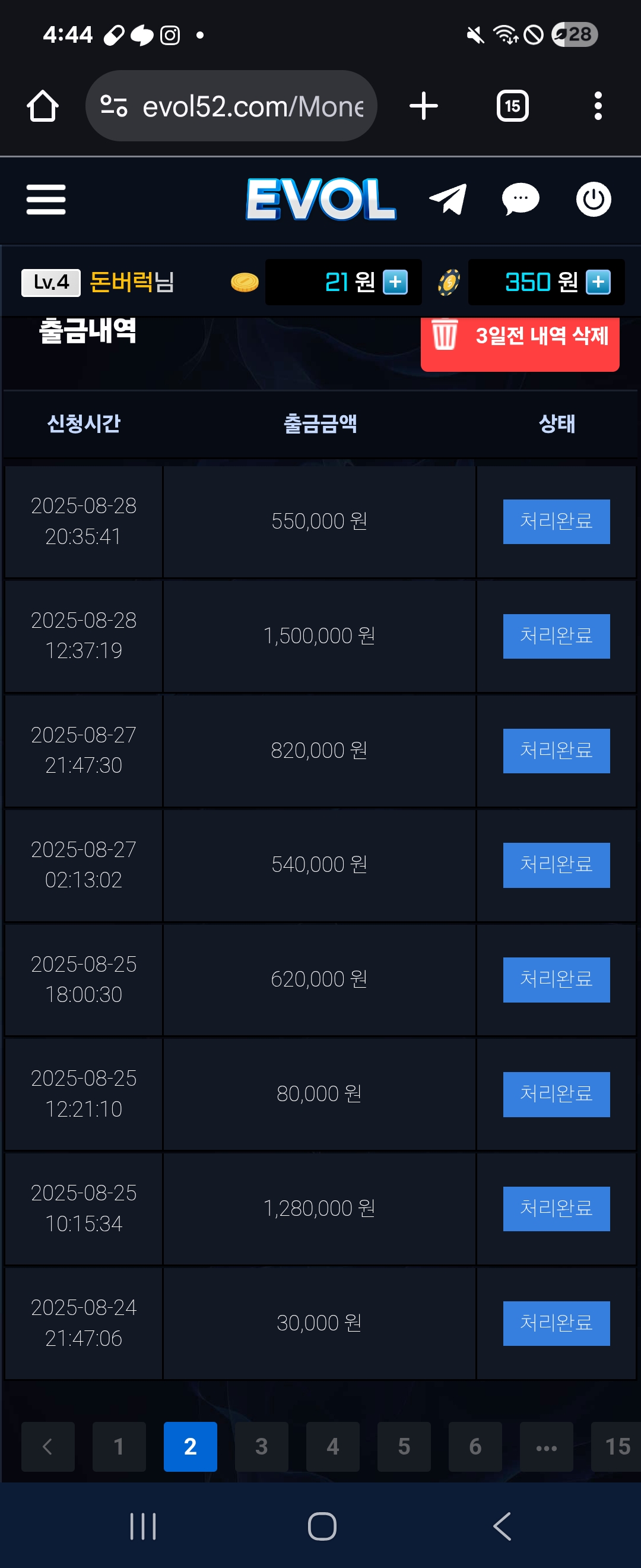Open the hamburger side menu
This screenshot has width=641, height=1568.
click(x=46, y=200)
